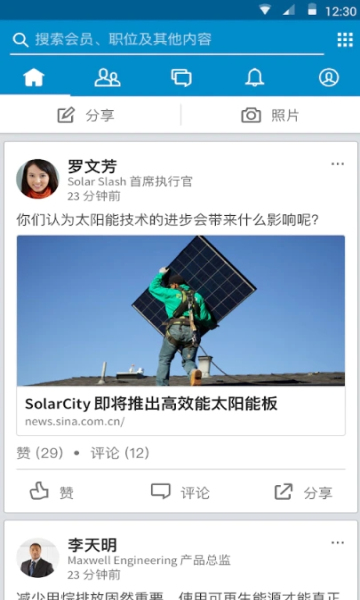Open the Messaging tab
Image resolution: width=360 pixels, height=600 pixels.
181,78
